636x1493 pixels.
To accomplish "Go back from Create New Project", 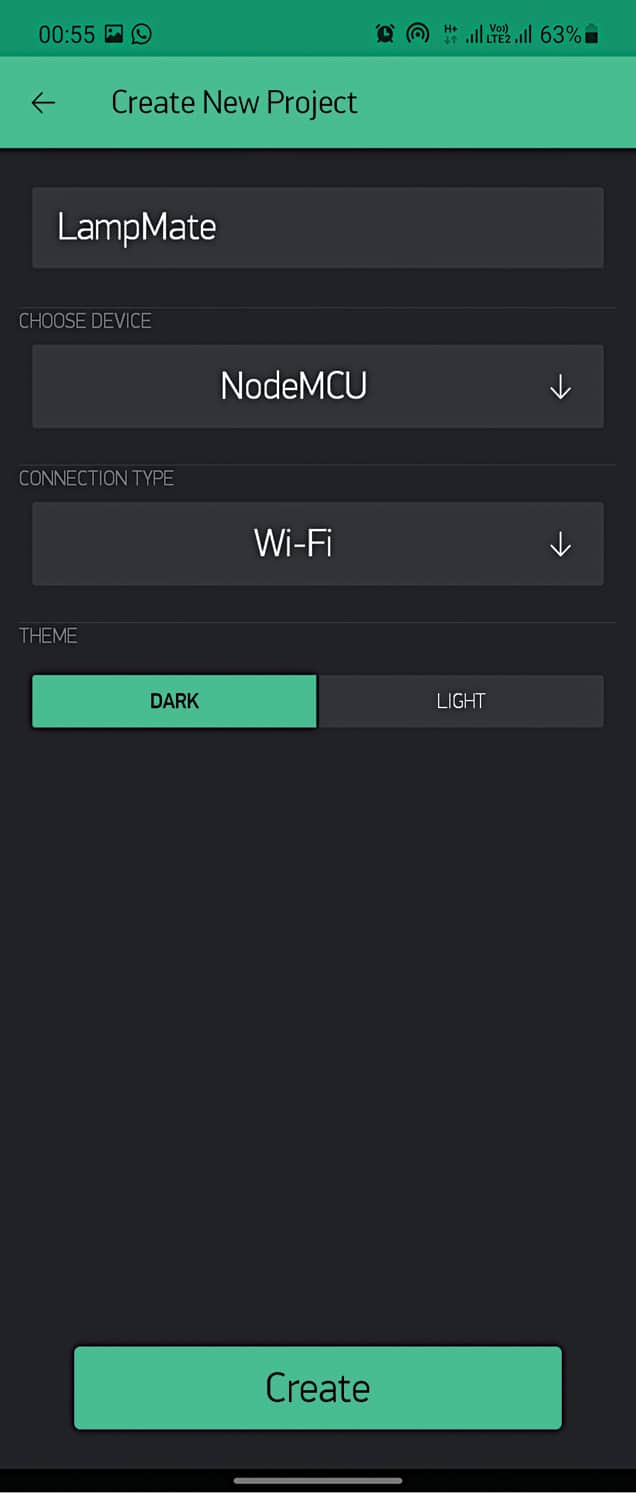I will [x=43, y=102].
